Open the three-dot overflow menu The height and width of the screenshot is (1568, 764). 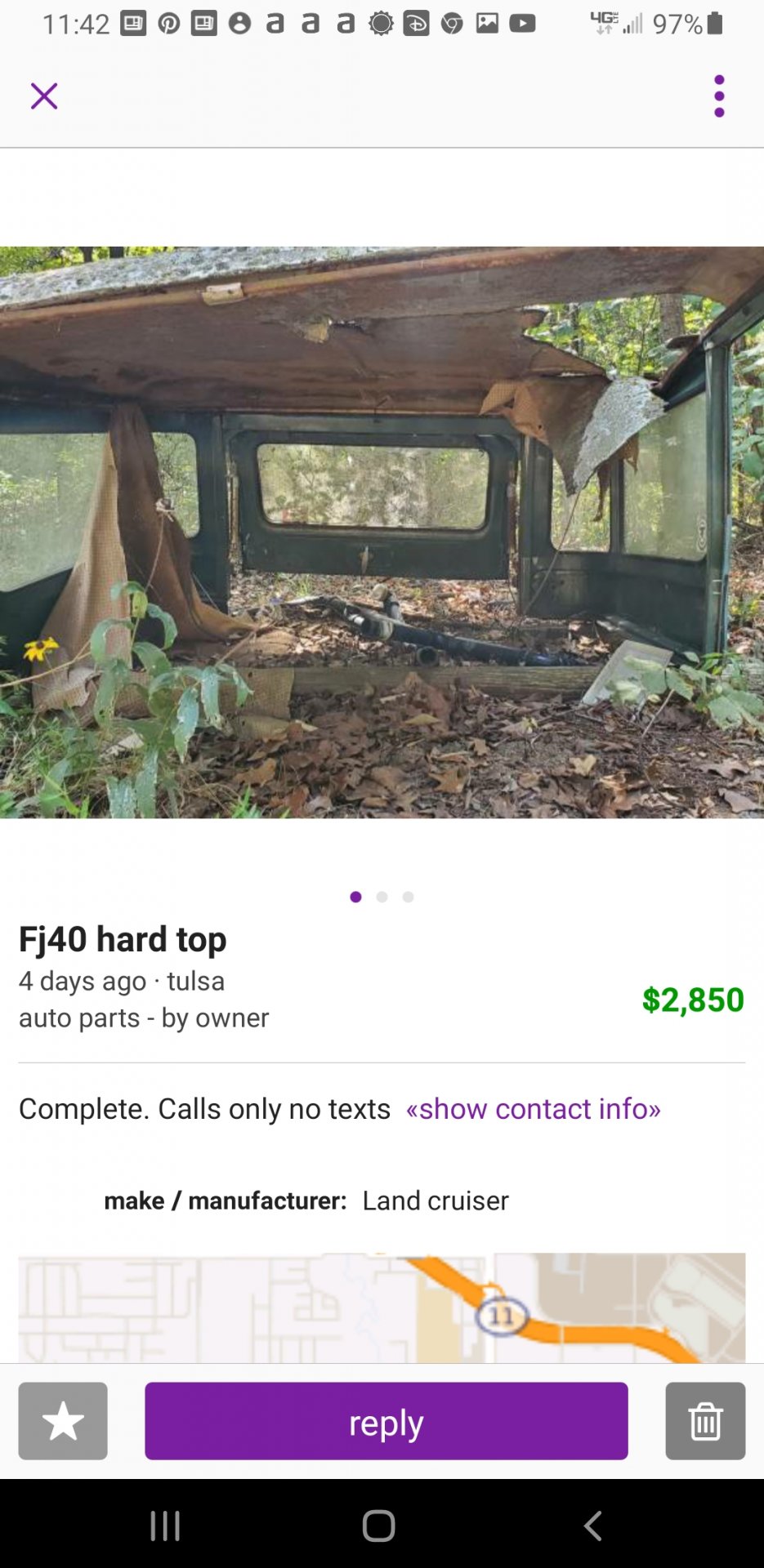pos(719,96)
